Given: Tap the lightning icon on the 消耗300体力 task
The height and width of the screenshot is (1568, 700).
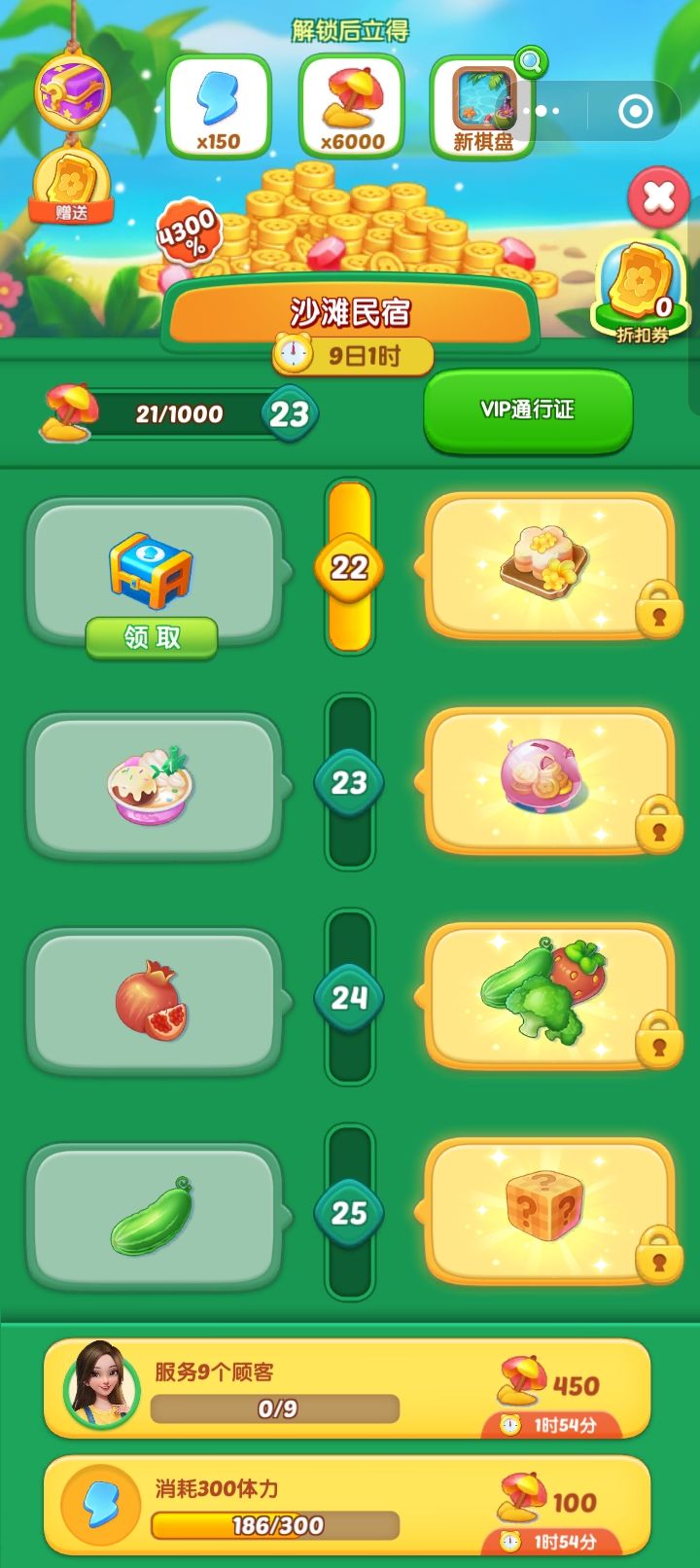Looking at the screenshot, I should [x=100, y=1504].
